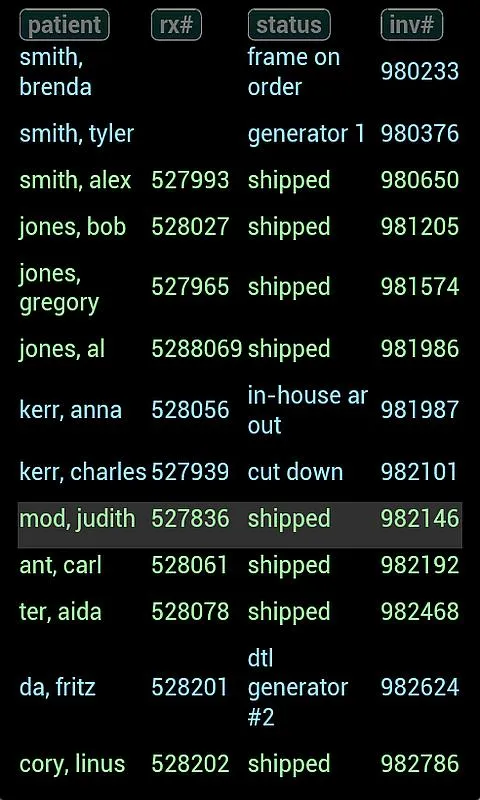Open the cory, linus row
The image size is (480, 800).
click(x=240, y=763)
